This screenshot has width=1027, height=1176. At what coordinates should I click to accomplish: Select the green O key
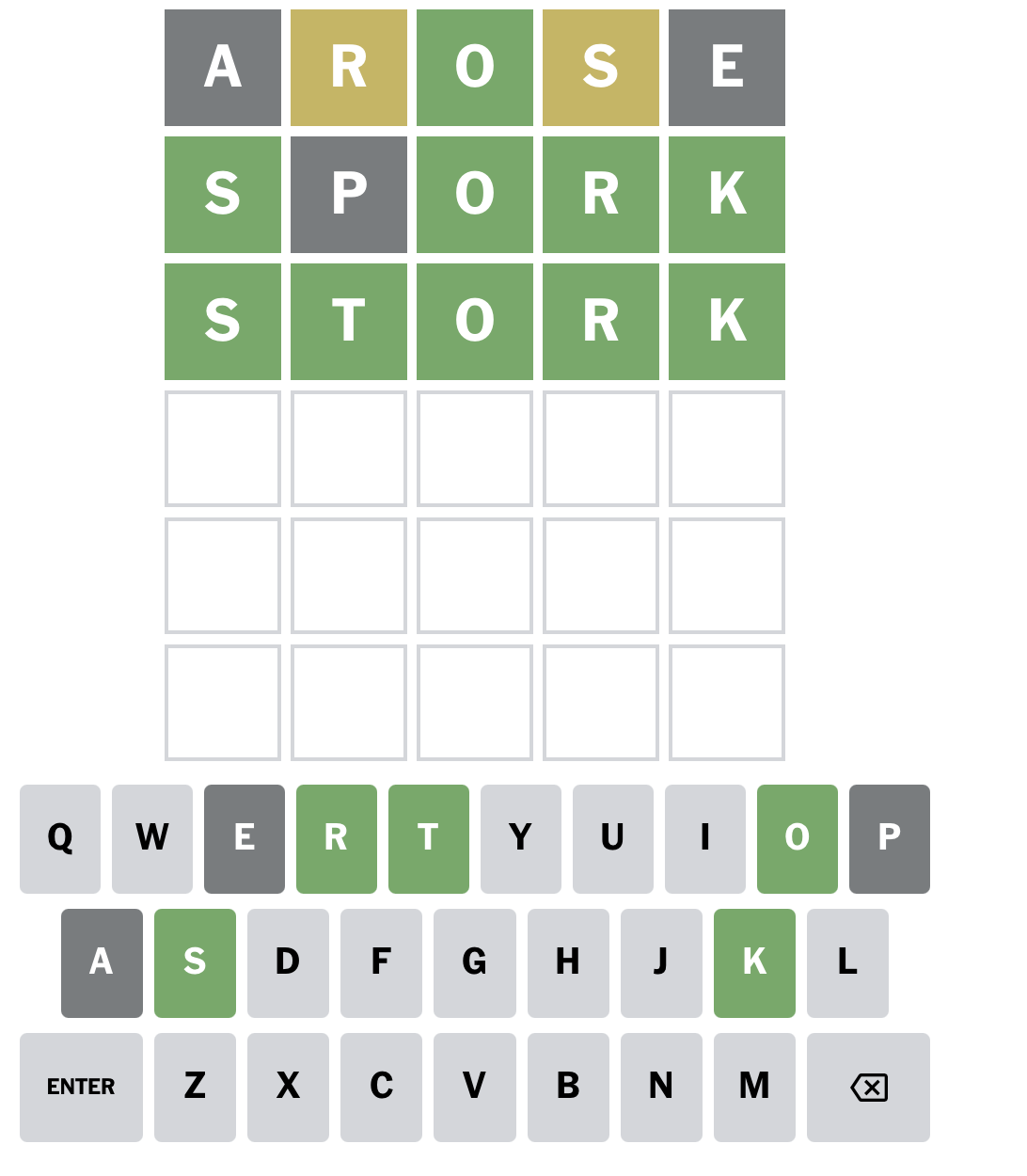click(798, 838)
